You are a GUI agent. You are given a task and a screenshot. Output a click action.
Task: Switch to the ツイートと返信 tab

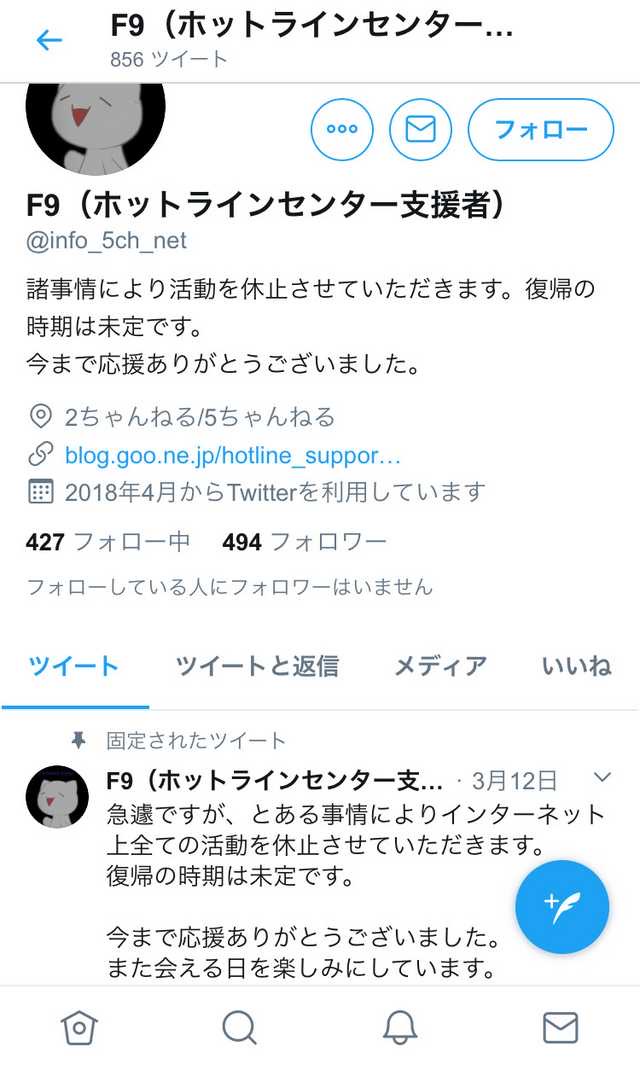[257, 666]
